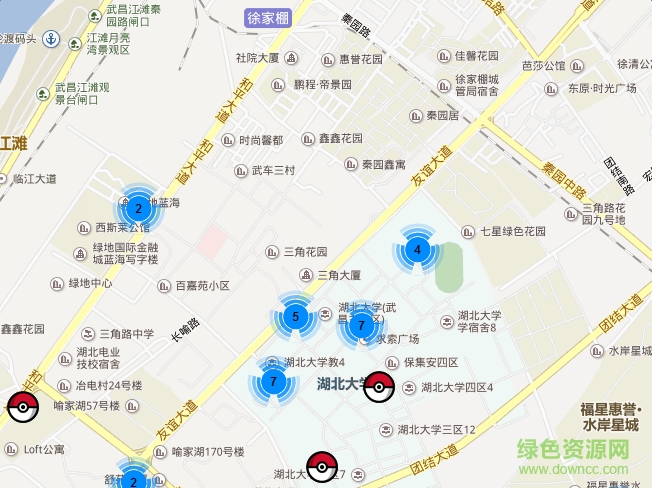Select cluster marker 7 by 湖北大学教4
Image resolution: width=652 pixels, height=488 pixels.
(x=273, y=381)
